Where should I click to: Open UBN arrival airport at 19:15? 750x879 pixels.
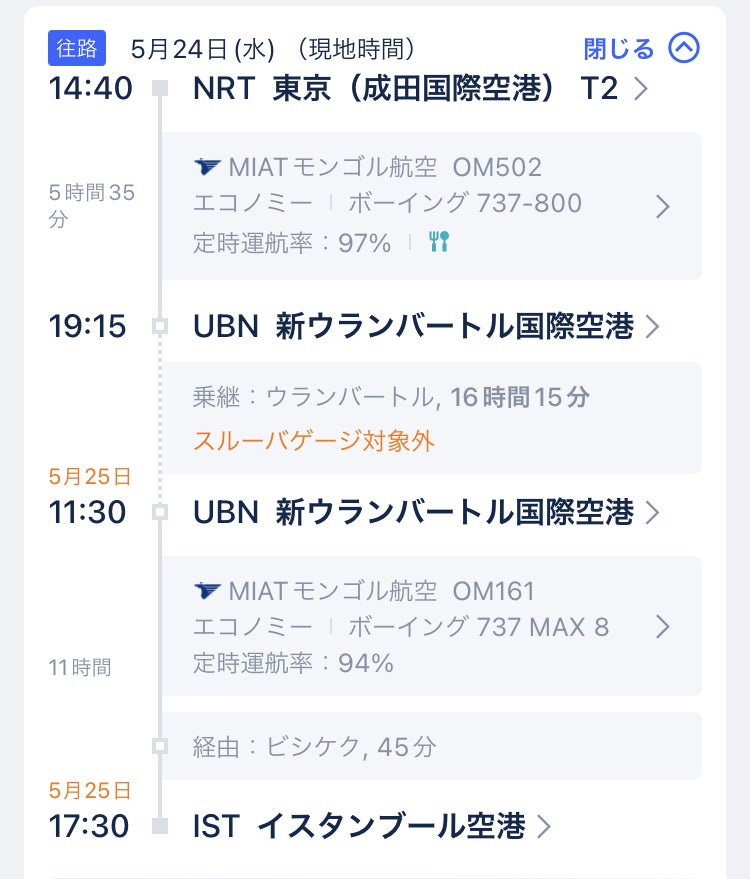pyautogui.click(x=426, y=327)
